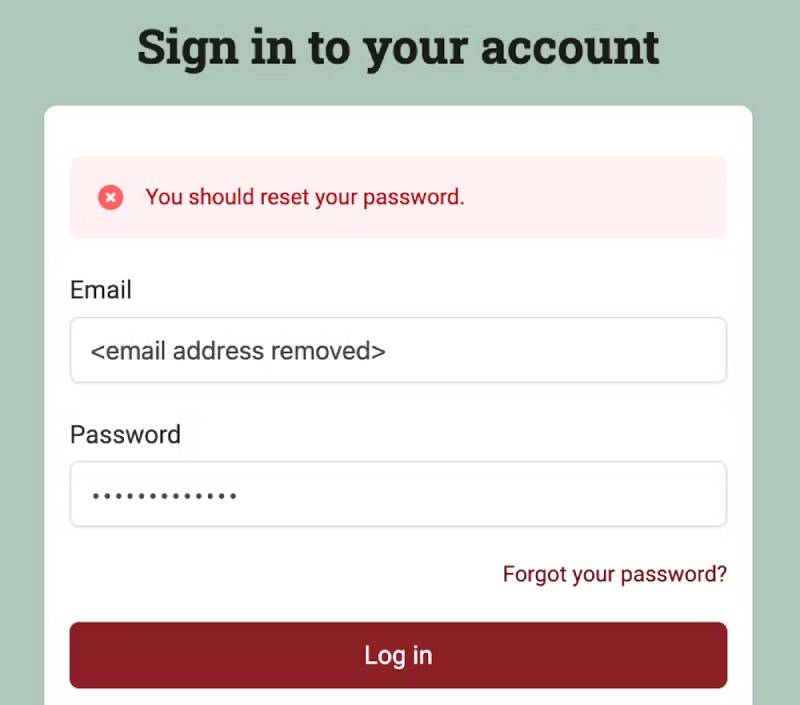Tap the Email input field
Image resolution: width=800 pixels, height=705 pixels.
point(398,350)
